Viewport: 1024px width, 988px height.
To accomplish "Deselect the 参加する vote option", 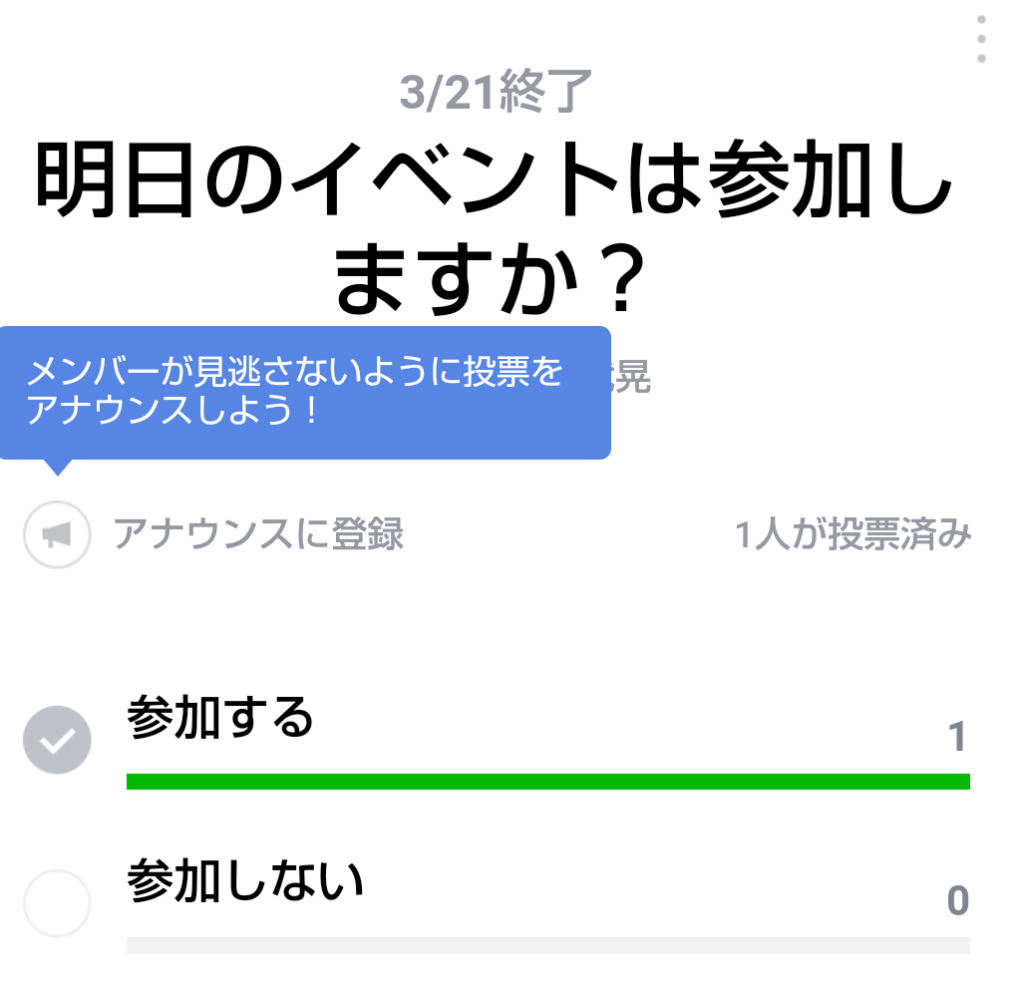I will click(57, 740).
